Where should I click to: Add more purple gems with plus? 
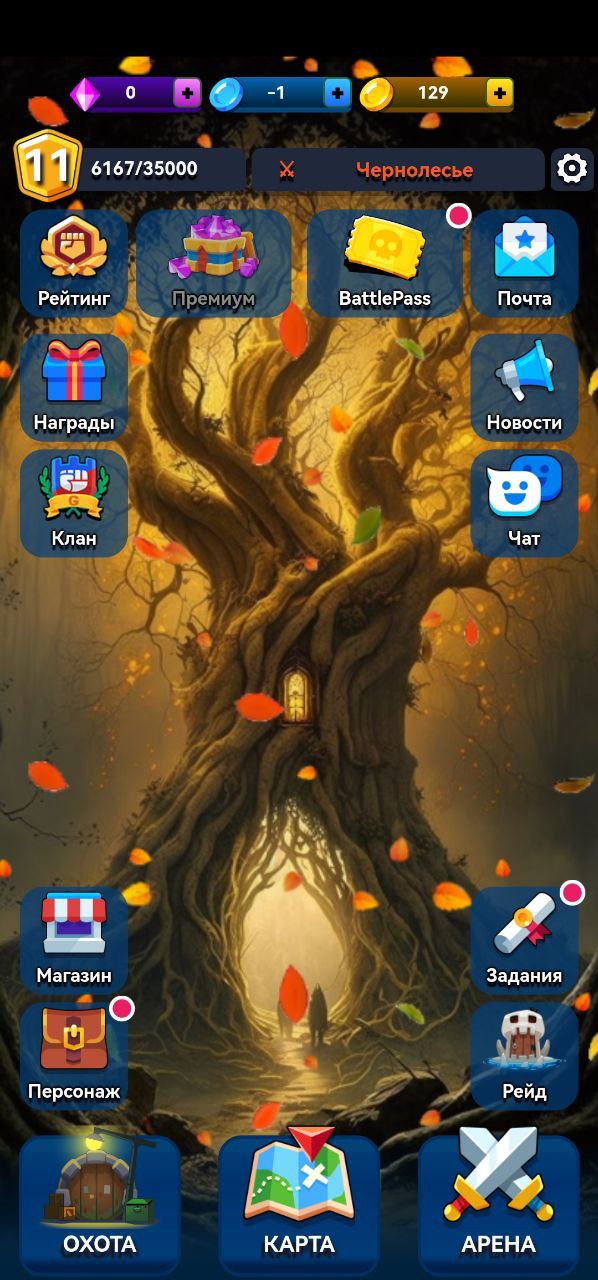[x=187, y=93]
